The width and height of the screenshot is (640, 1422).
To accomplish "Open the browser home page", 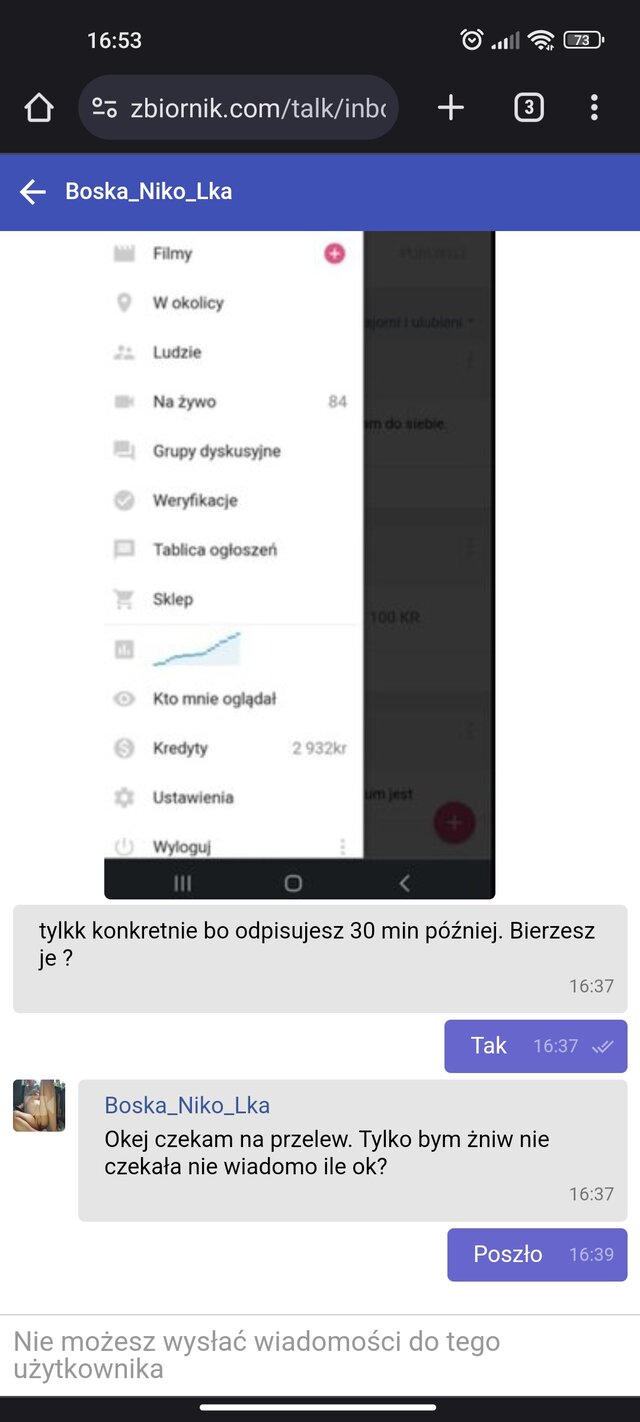I will [38, 107].
